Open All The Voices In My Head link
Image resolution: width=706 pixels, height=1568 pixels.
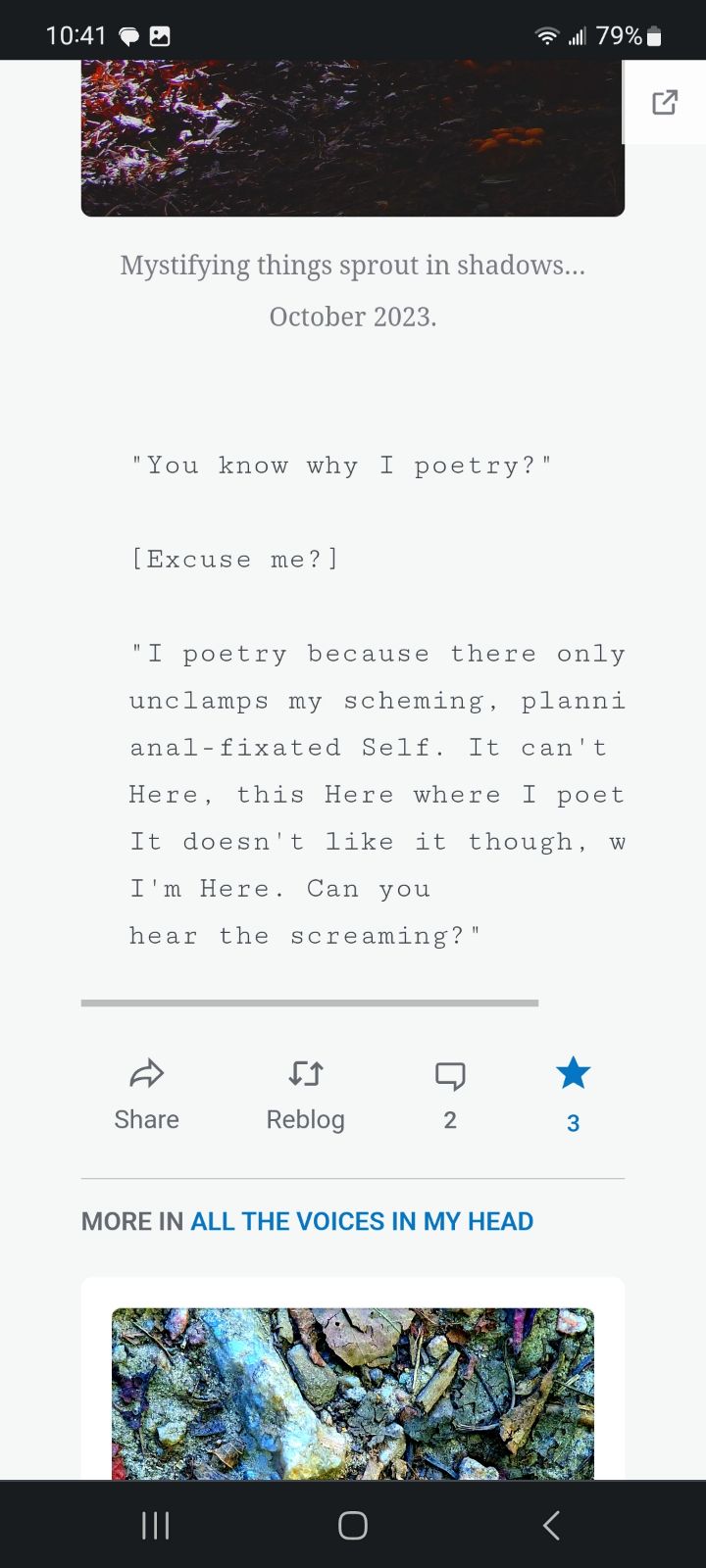[x=362, y=1221]
